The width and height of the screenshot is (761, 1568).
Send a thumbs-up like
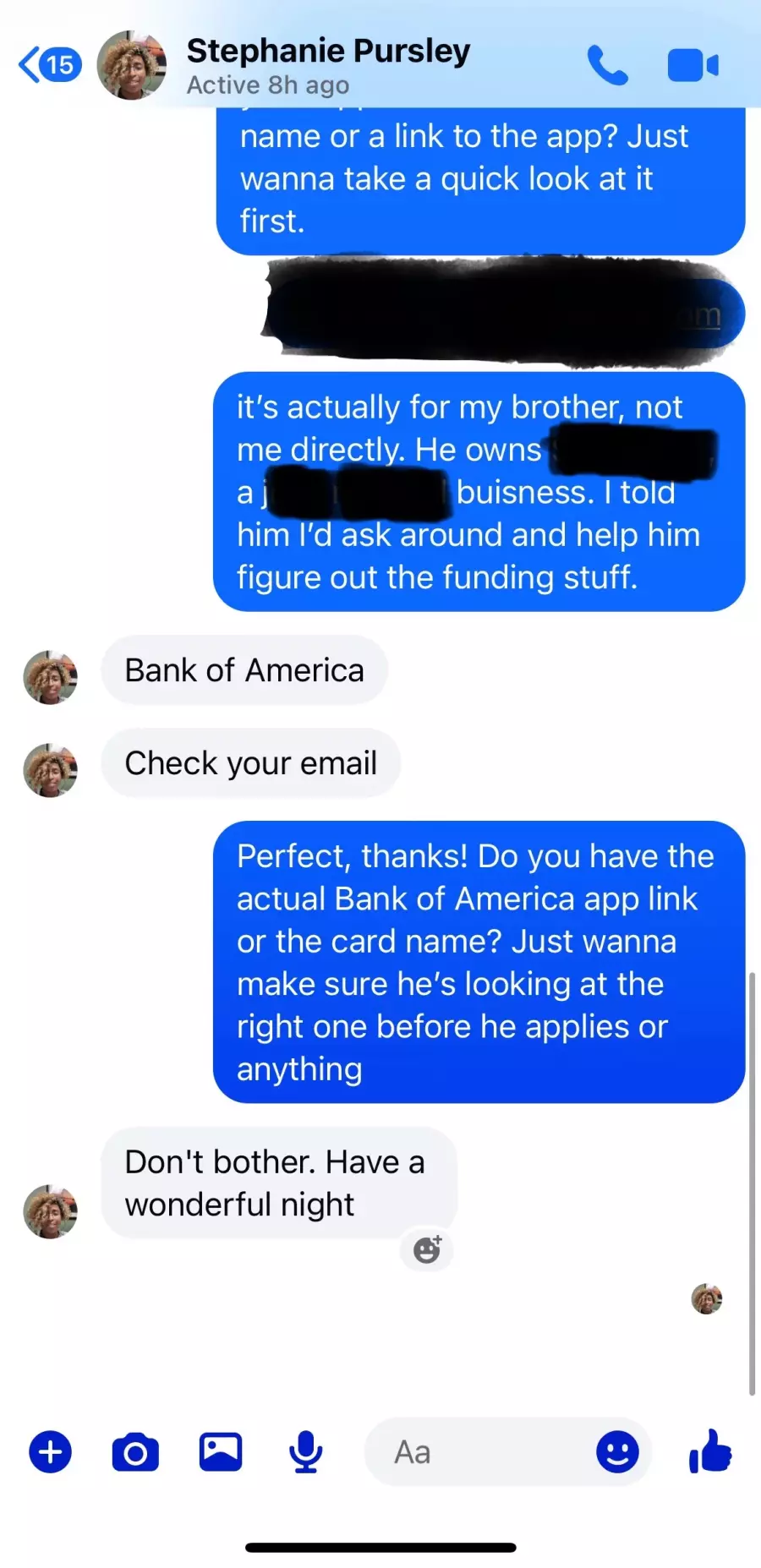coord(710,1451)
